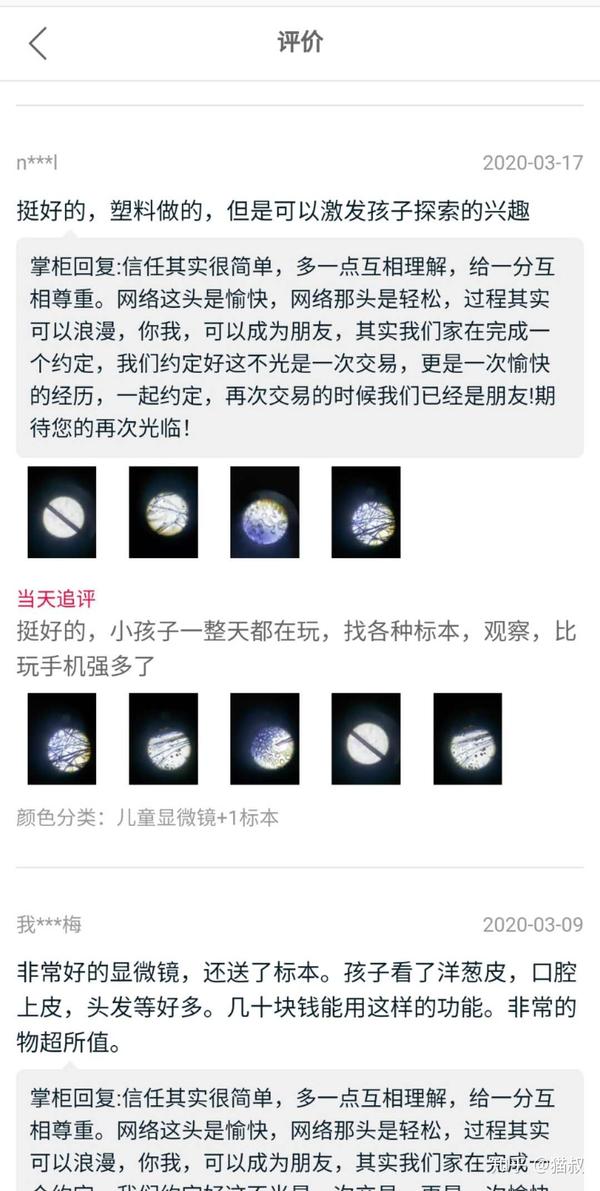View second photo in n***l's original review

point(163,512)
